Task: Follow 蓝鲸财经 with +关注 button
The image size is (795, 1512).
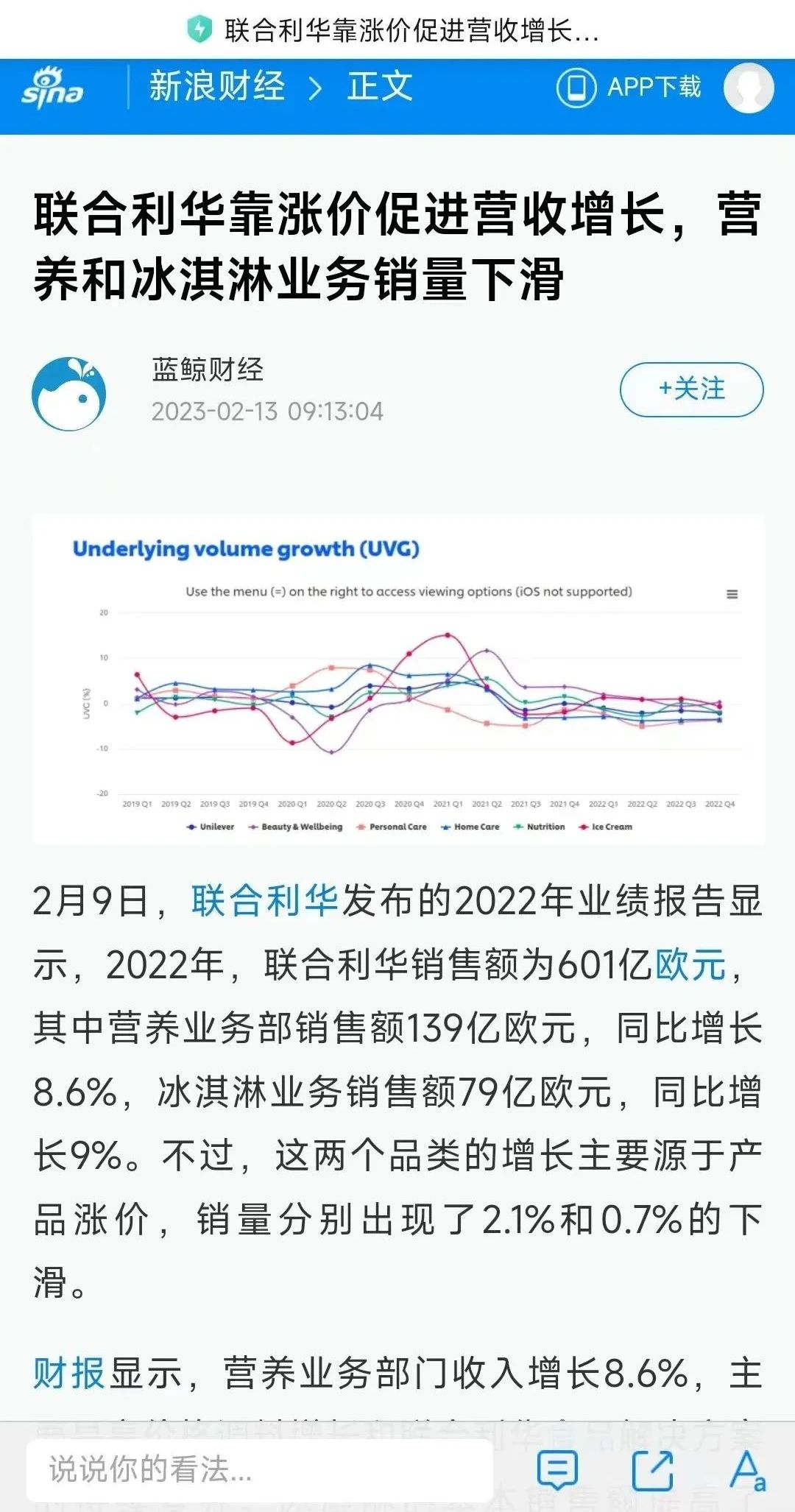Action: coord(691,389)
